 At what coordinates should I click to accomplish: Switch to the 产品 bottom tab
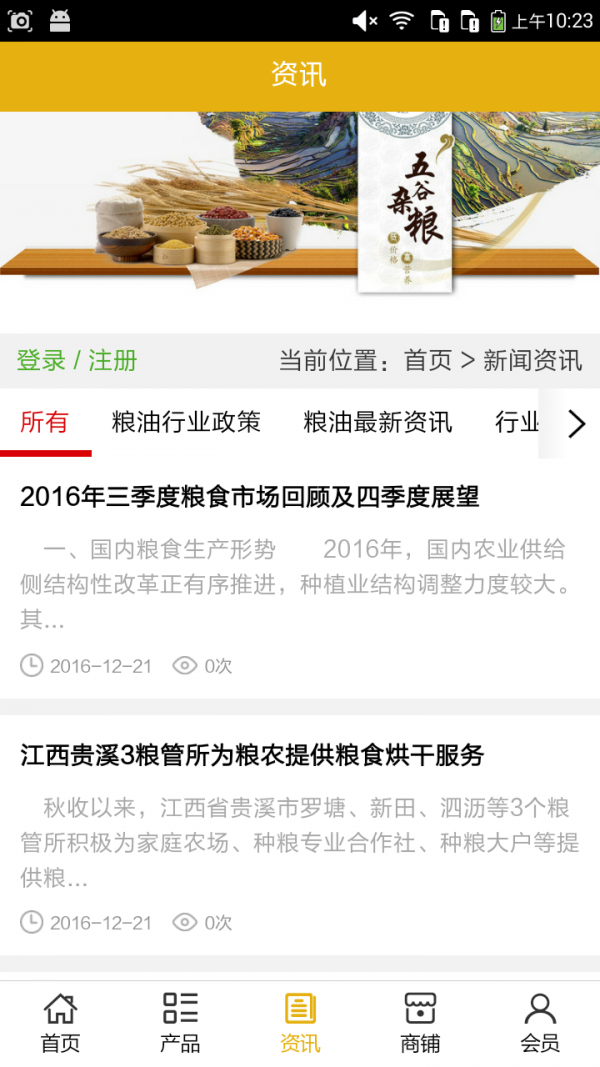[180, 1023]
